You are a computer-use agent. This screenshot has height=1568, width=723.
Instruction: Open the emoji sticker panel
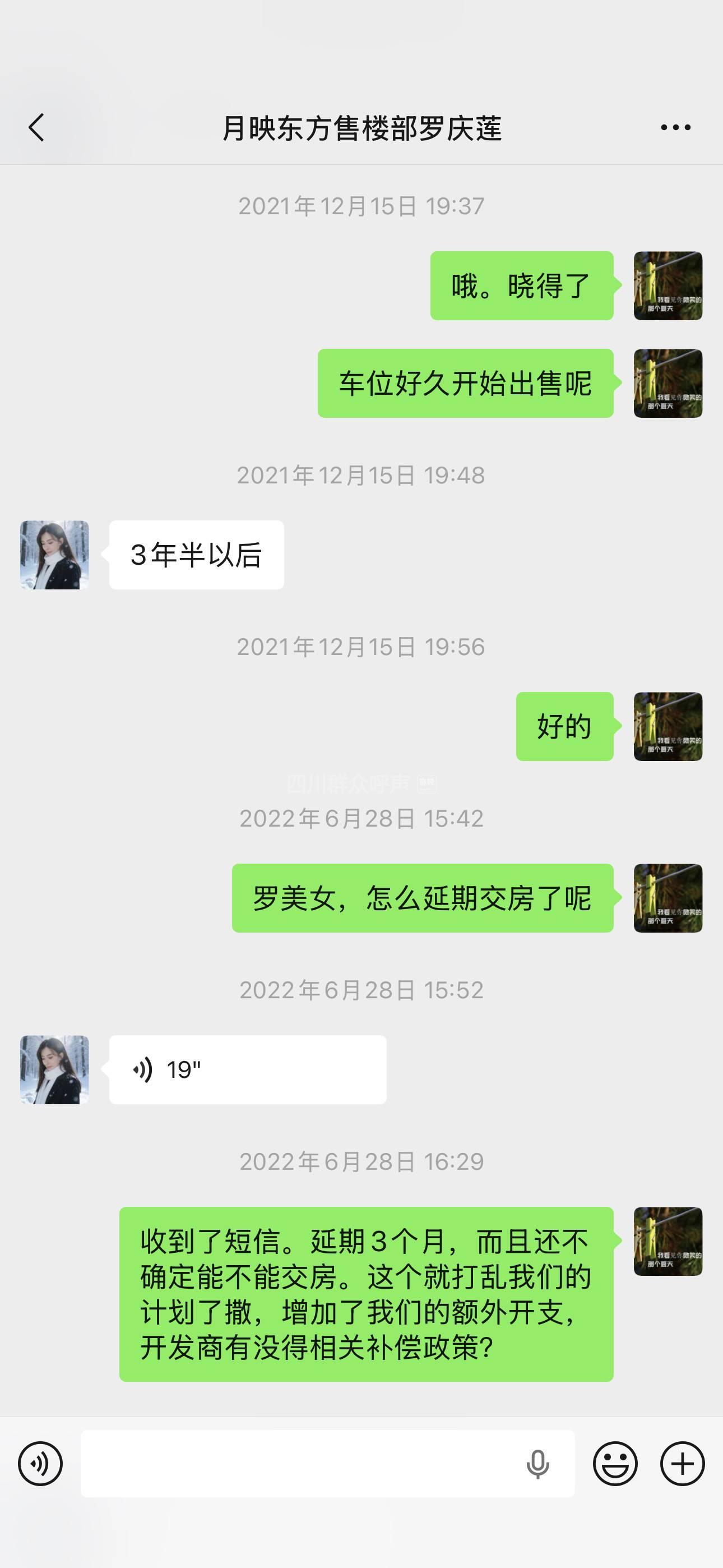615,1463
